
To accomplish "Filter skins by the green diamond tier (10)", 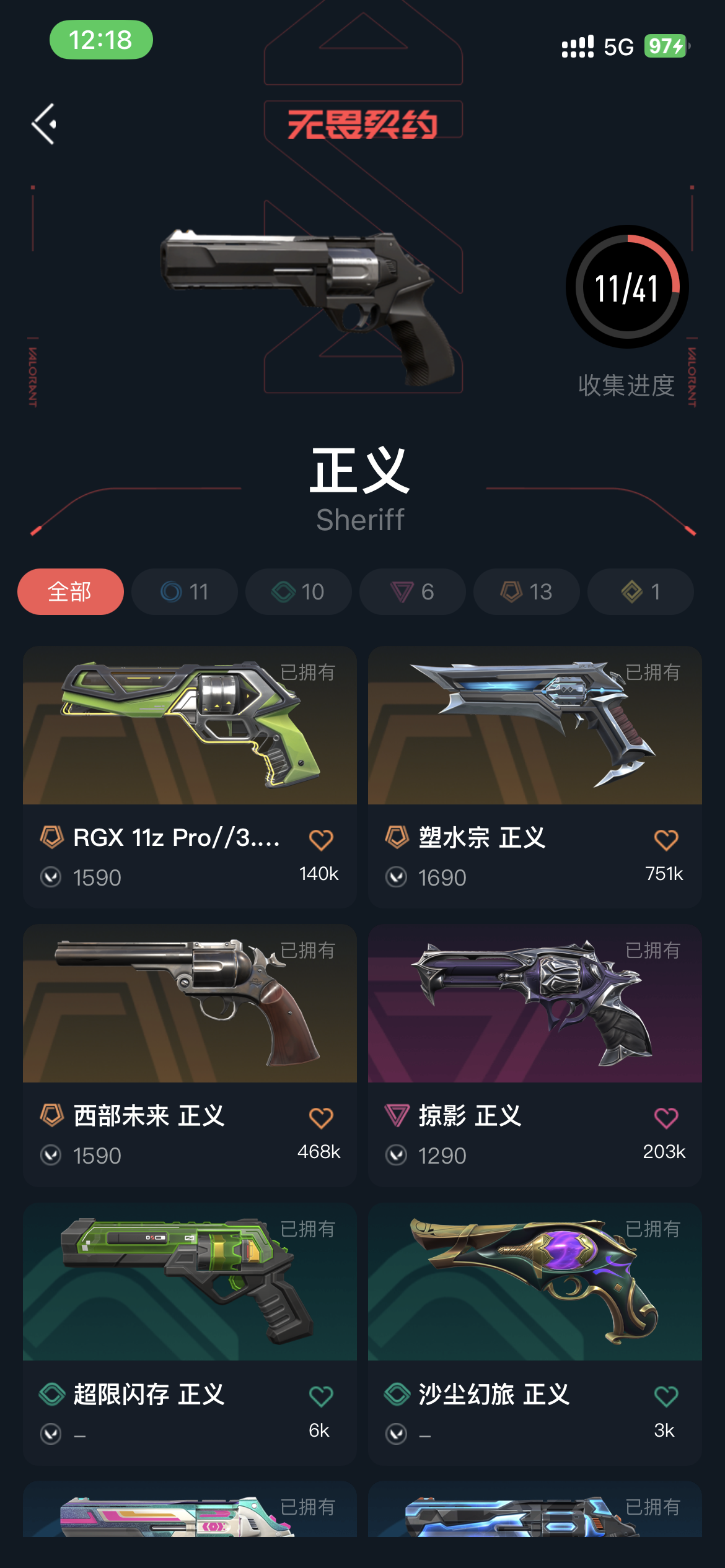I will pos(299,591).
